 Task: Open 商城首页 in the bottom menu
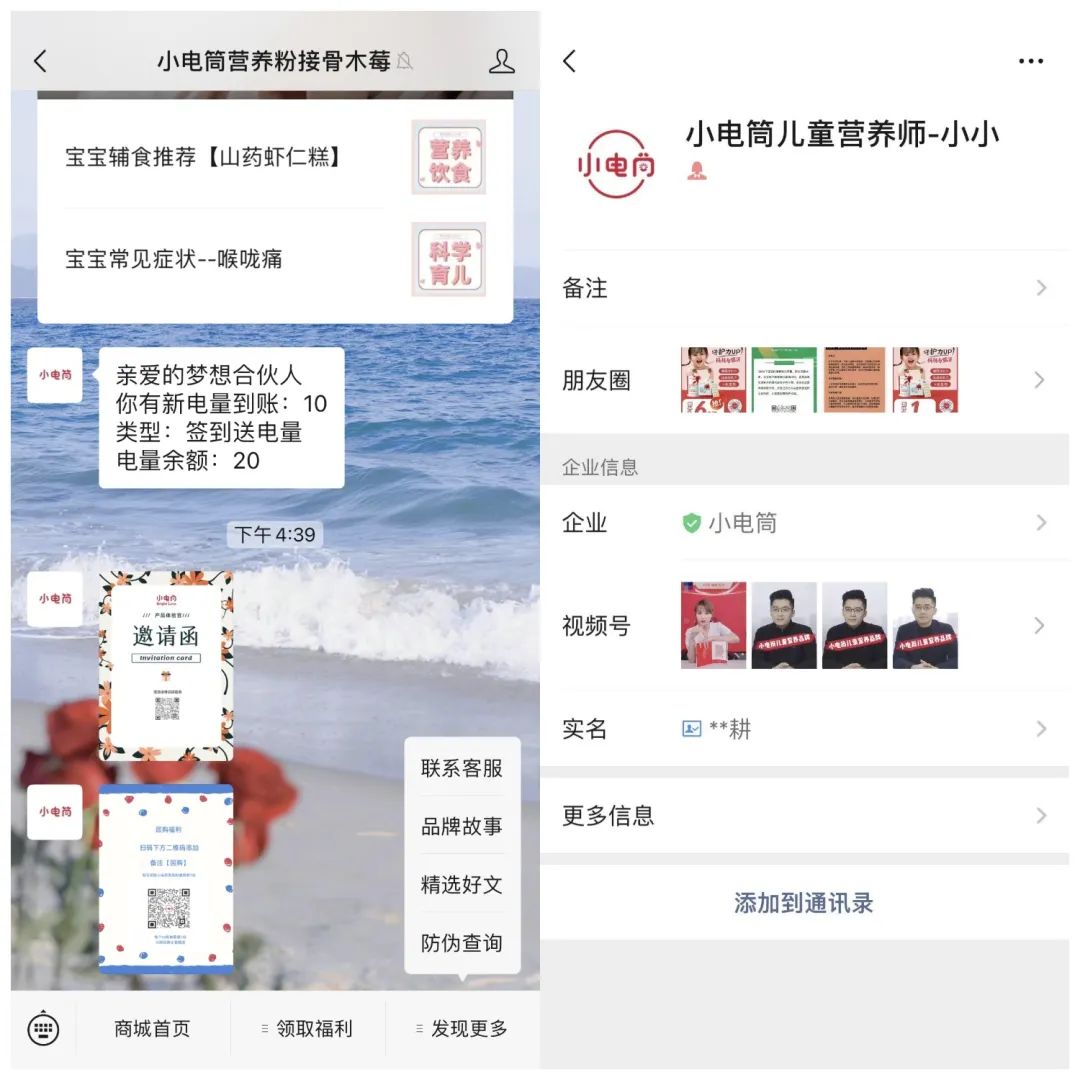click(x=152, y=1028)
